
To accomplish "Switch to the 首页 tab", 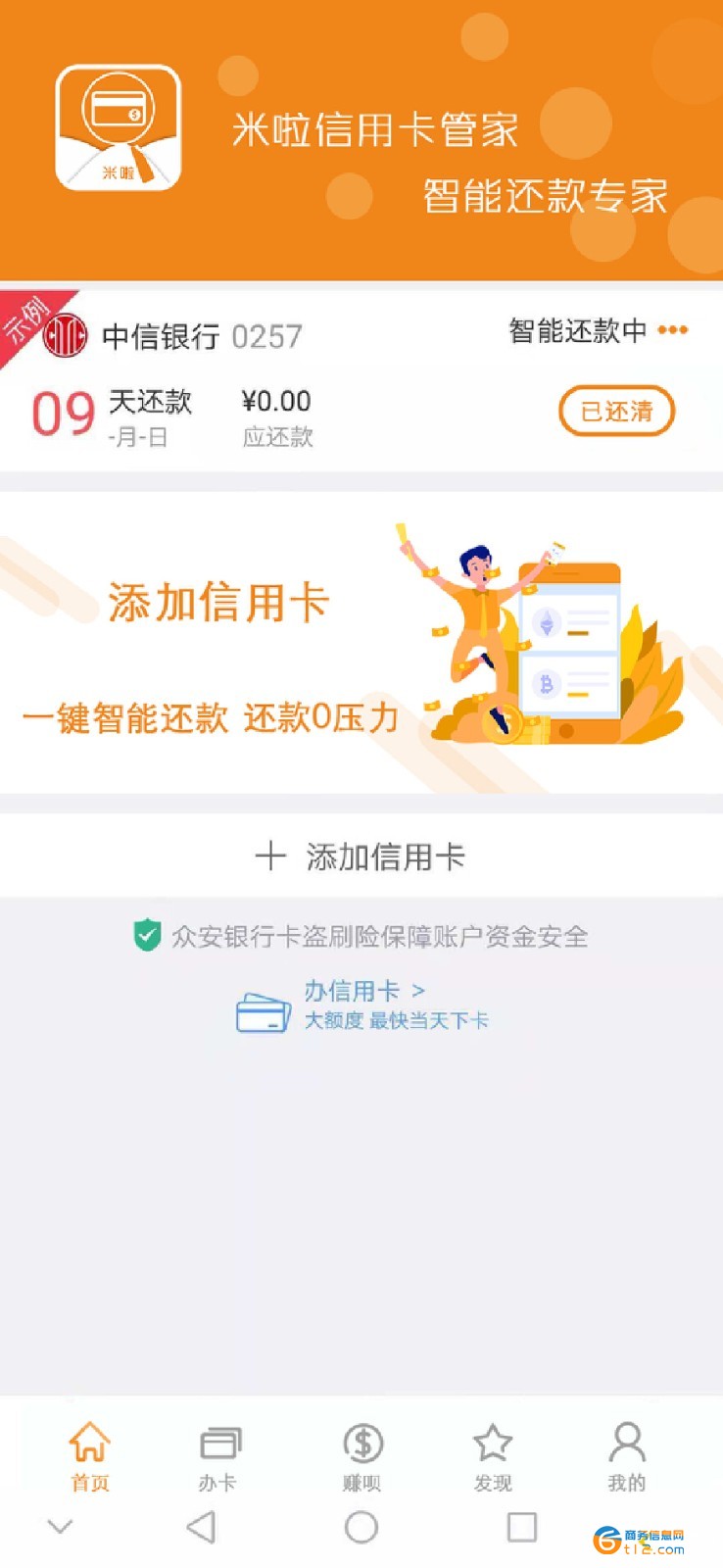I will pyautogui.click(x=89, y=1456).
